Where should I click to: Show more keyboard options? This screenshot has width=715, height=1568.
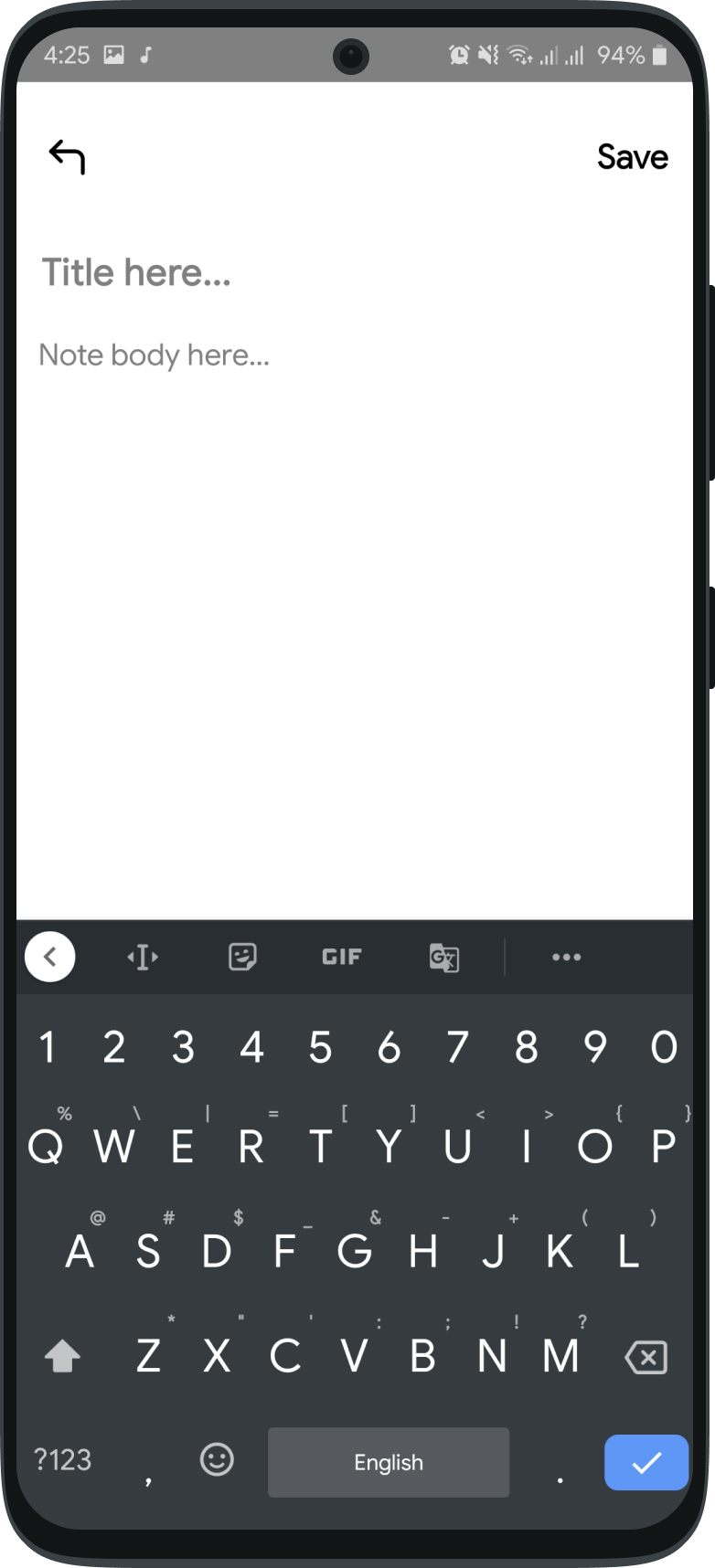pos(567,957)
